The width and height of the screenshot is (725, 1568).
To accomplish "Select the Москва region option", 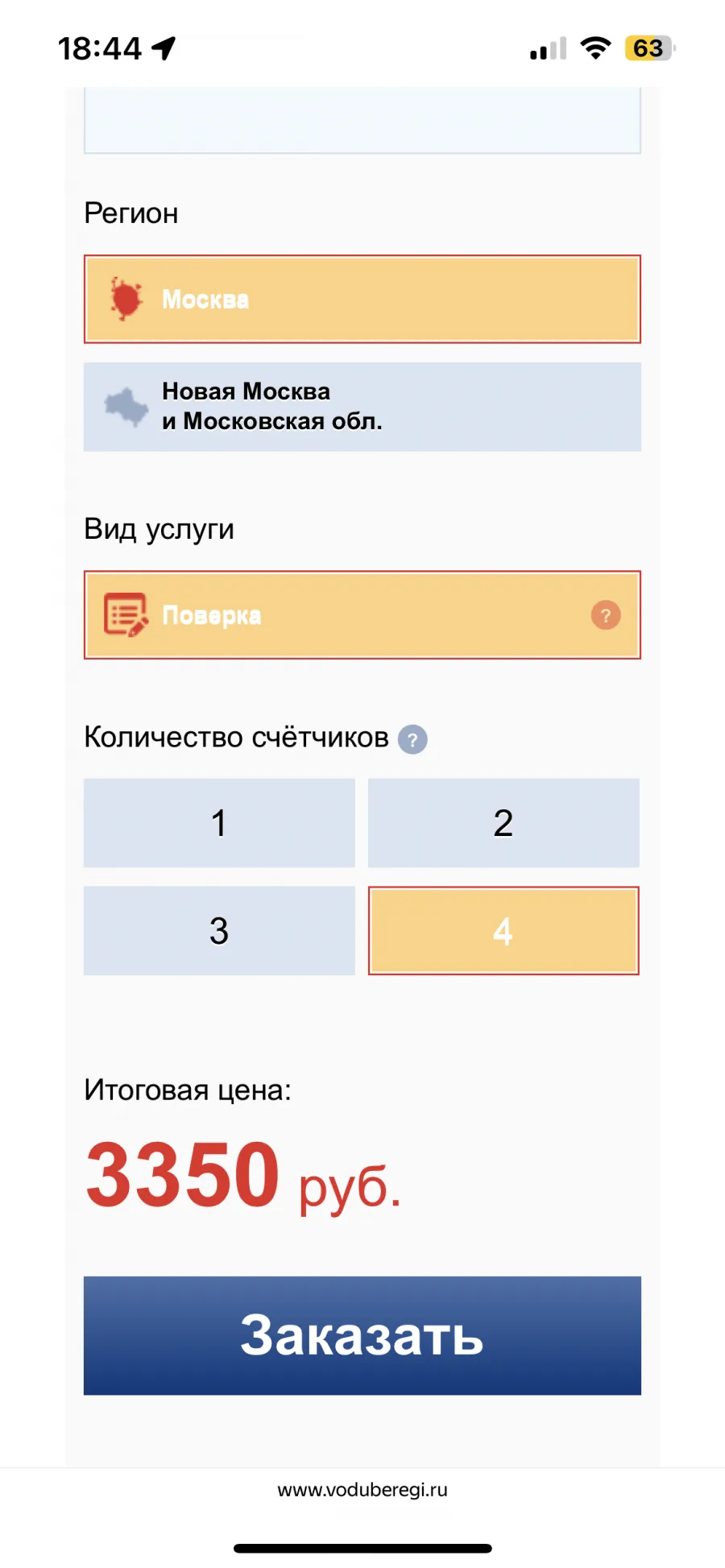I will point(362,299).
